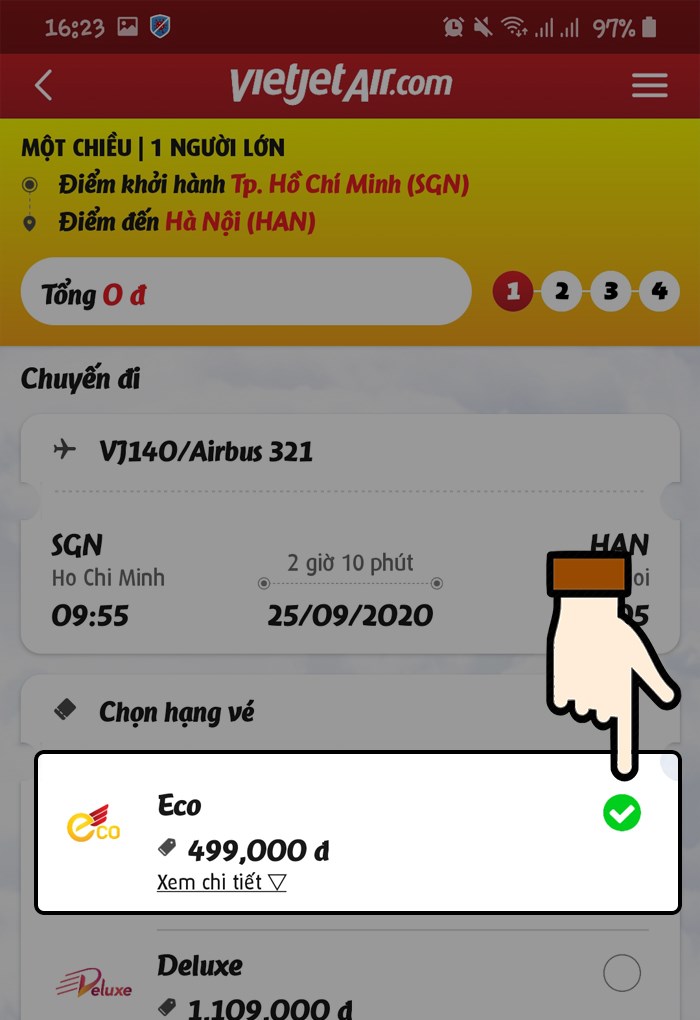
Task: Expand Xem chi tiết under Eco
Action: click(221, 882)
